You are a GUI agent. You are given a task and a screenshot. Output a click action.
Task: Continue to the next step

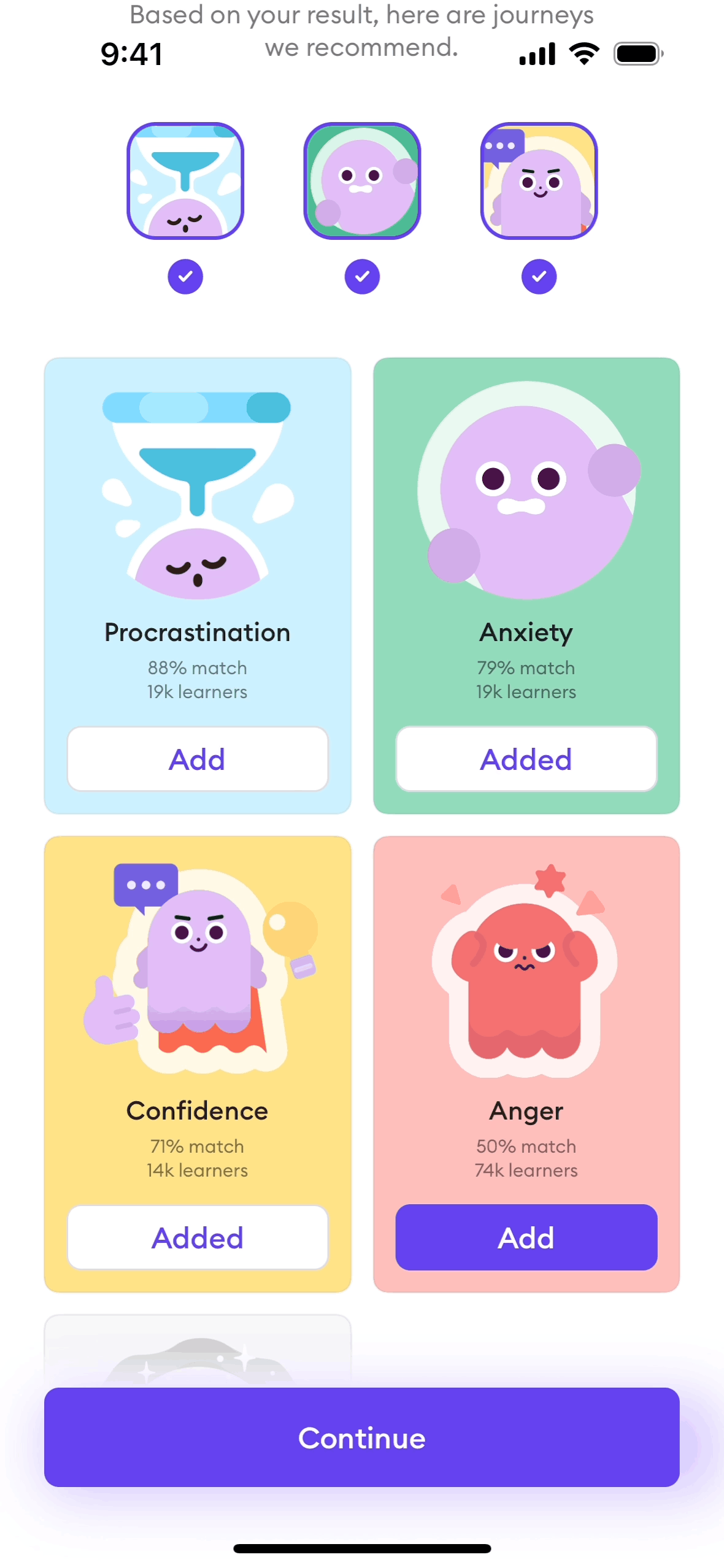click(x=361, y=1437)
